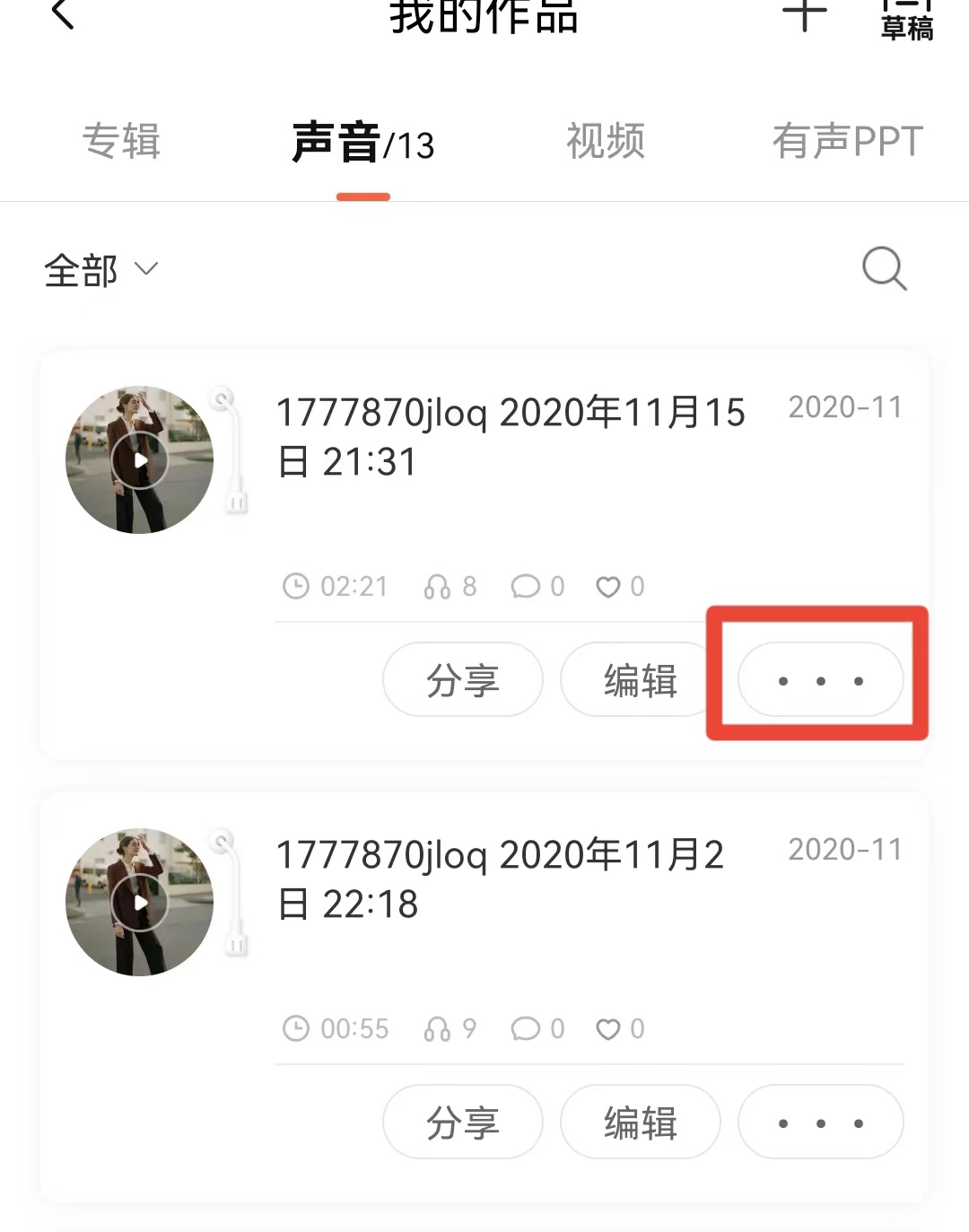Image resolution: width=969 pixels, height=1232 pixels.
Task: Switch to the 专辑 tab
Action: pyautogui.click(x=122, y=141)
